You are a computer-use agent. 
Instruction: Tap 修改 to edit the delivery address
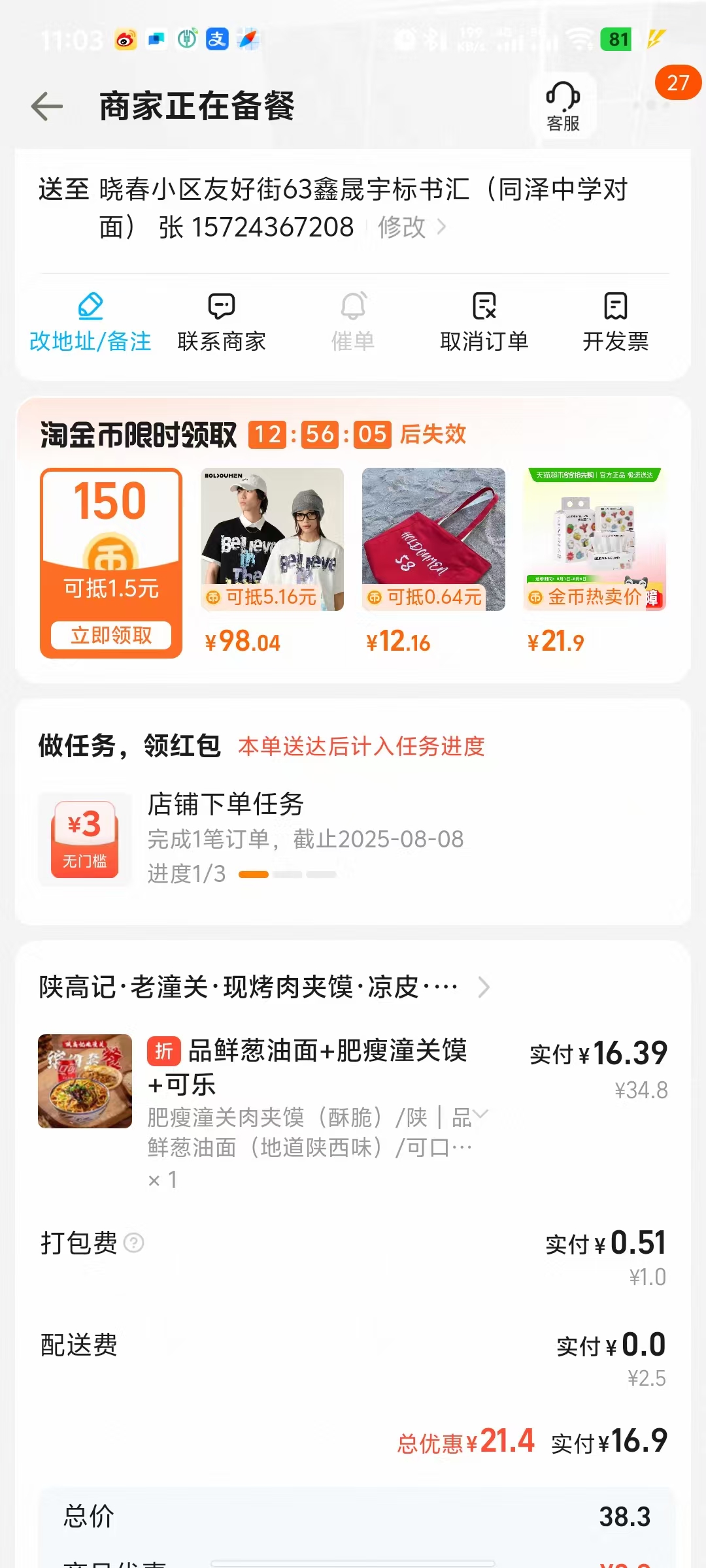pos(411,228)
